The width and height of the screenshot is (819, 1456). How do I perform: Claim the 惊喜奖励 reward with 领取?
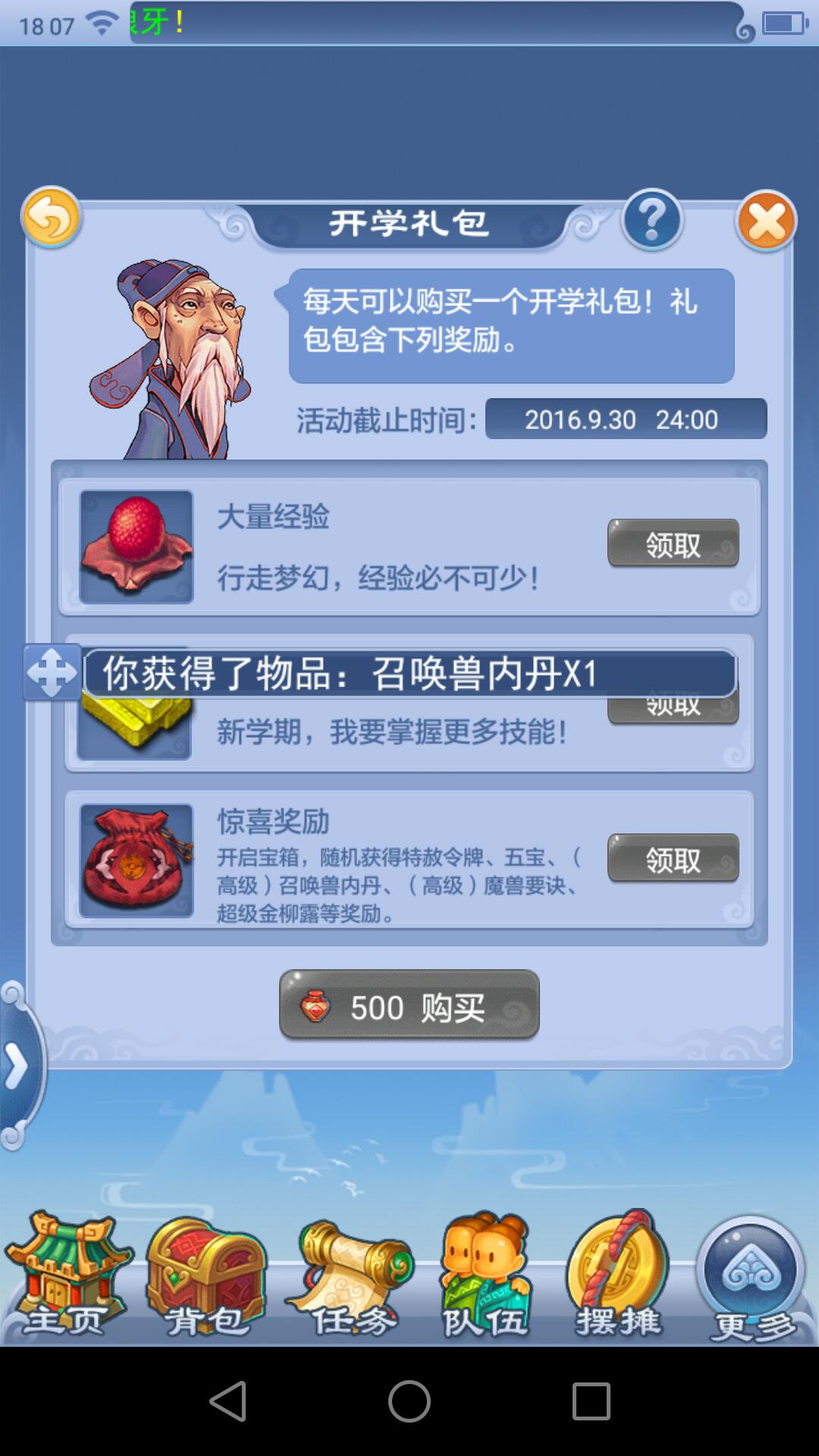click(673, 858)
